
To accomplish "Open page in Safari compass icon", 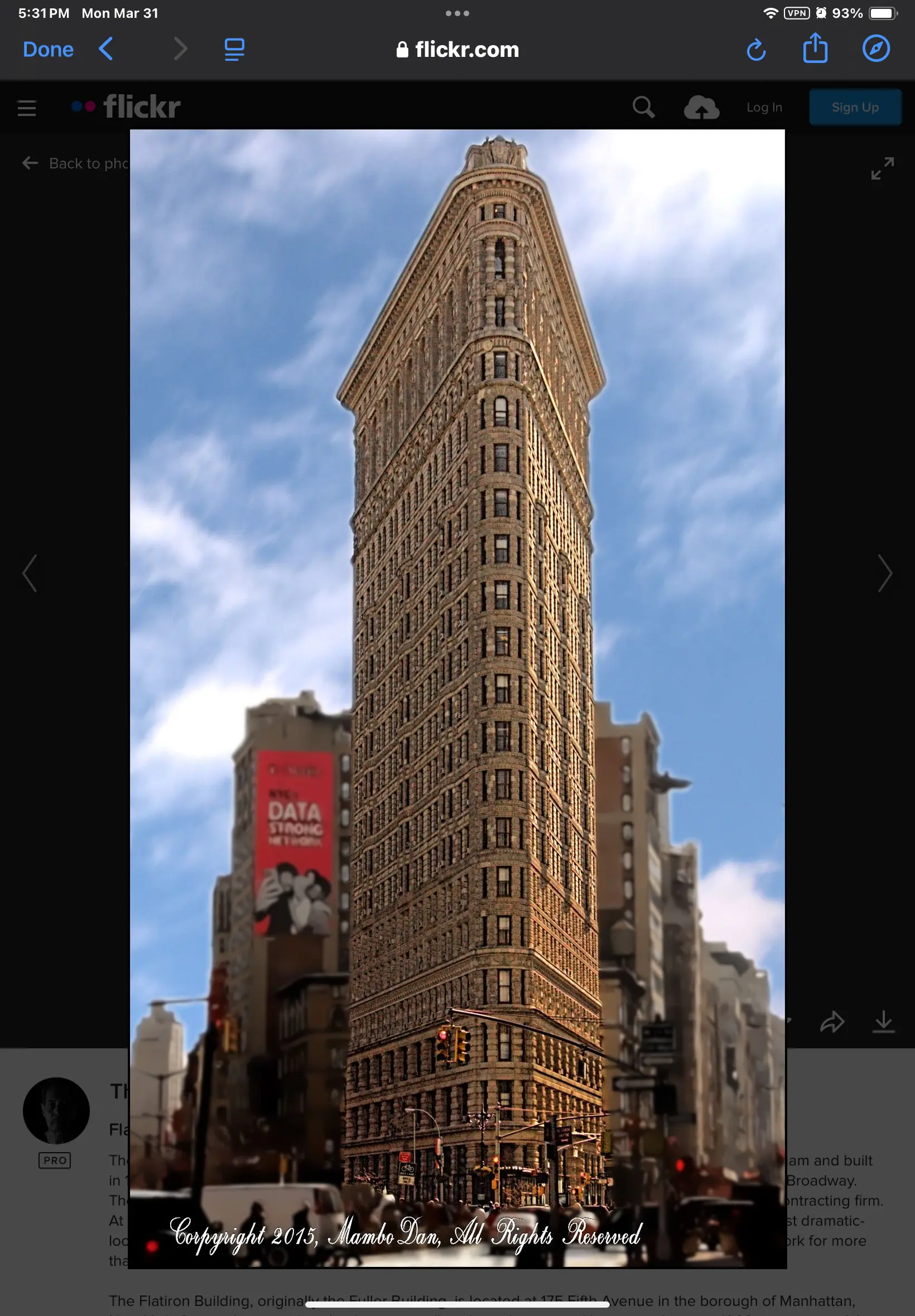I will [875, 49].
